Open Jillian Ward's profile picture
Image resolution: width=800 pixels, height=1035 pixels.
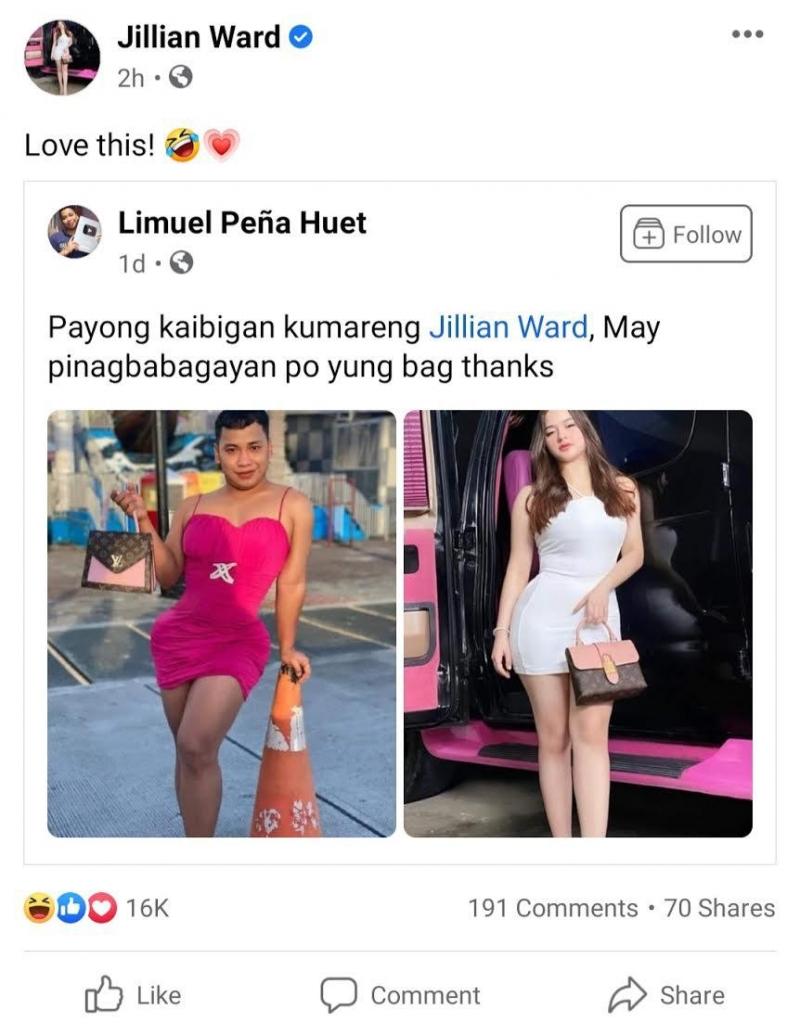62,57
